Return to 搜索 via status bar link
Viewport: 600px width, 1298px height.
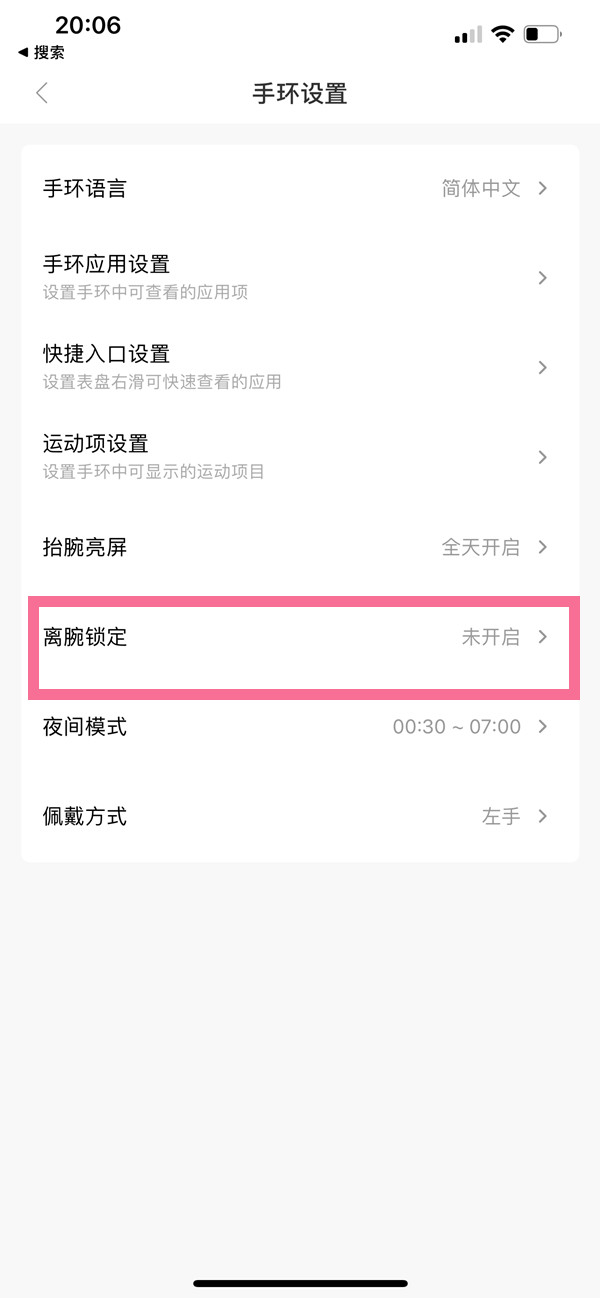tap(42, 52)
